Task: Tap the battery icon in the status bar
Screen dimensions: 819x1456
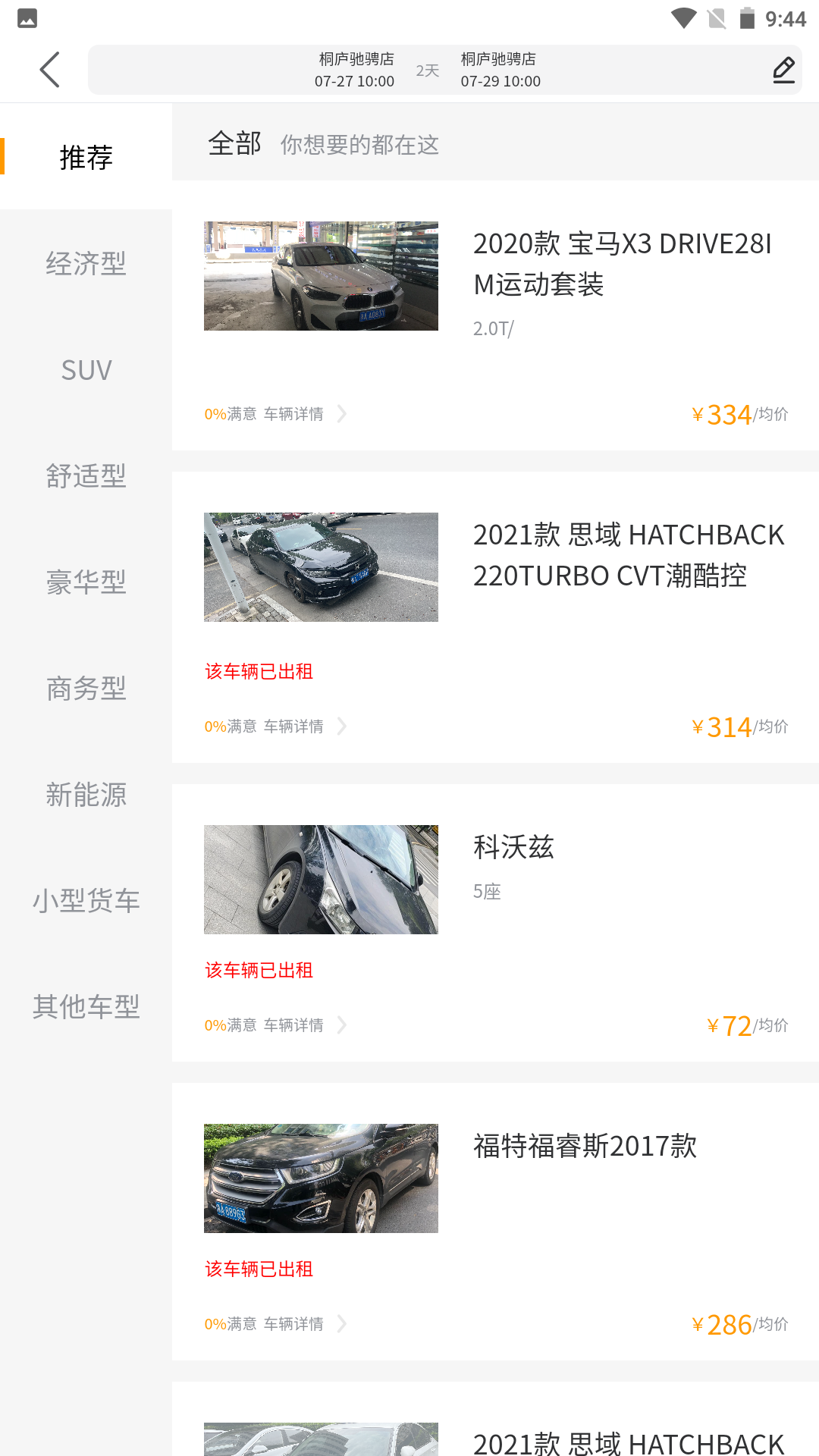Action: (747, 17)
